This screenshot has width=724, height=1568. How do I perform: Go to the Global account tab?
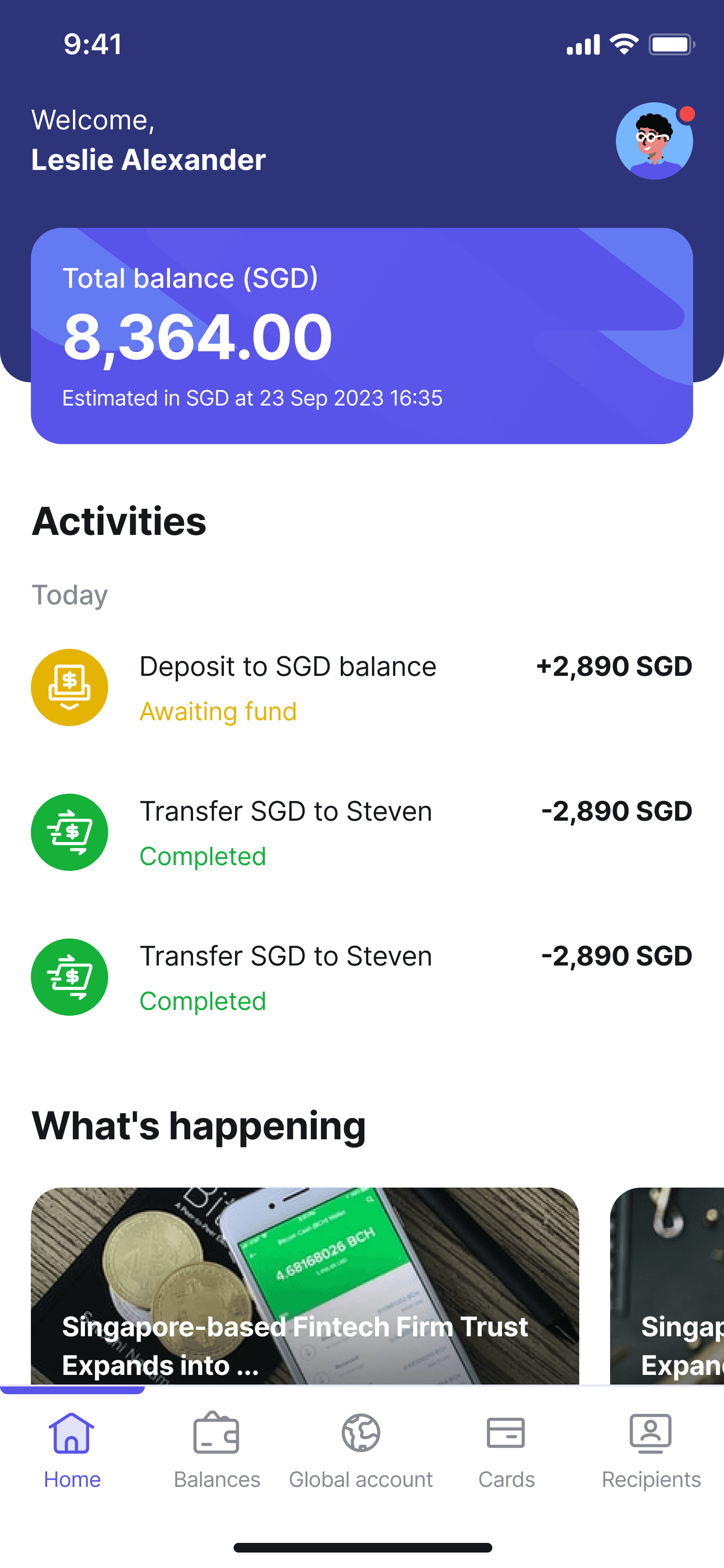point(361,1451)
